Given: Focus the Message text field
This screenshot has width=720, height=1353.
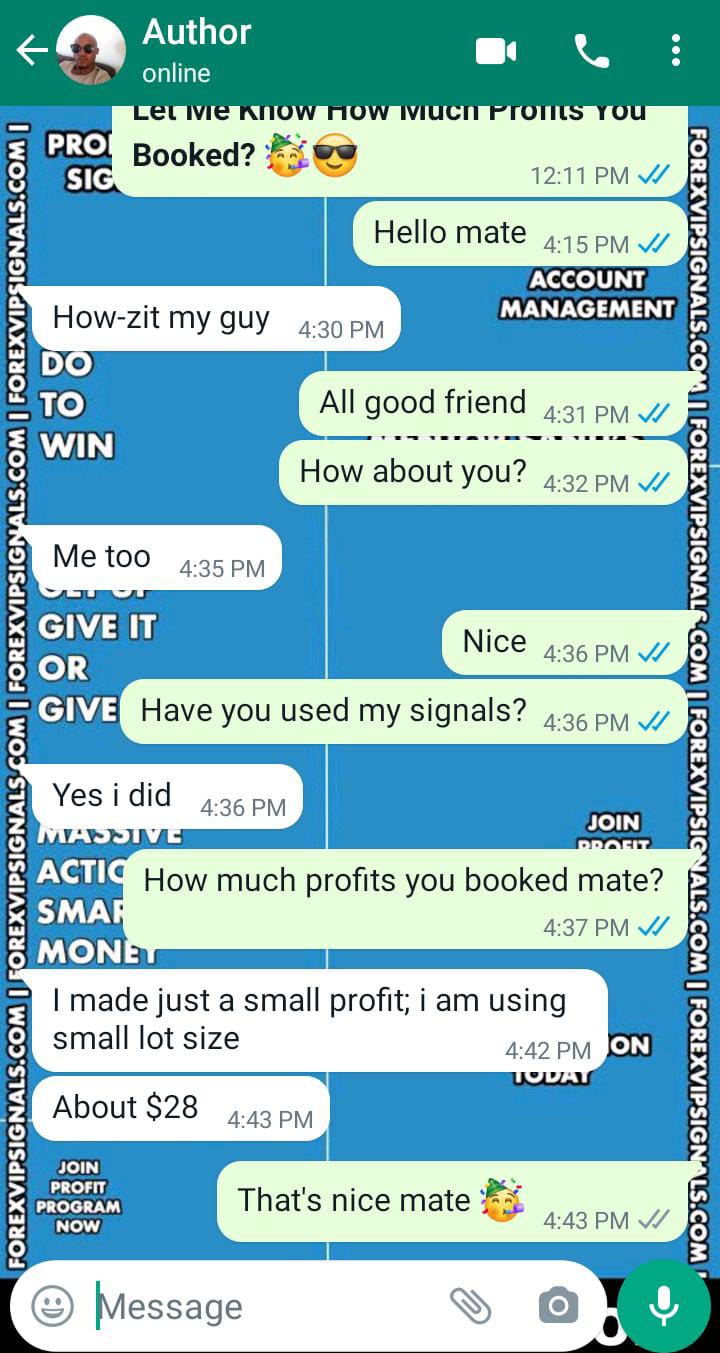Looking at the screenshot, I should click(260, 1306).
